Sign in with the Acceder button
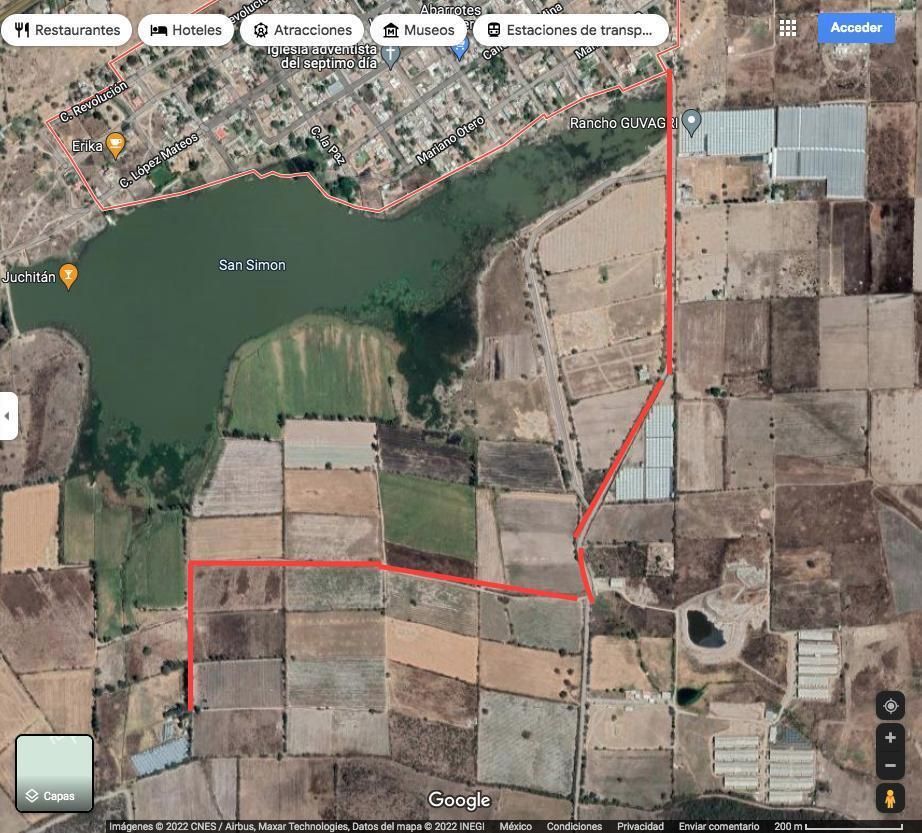The height and width of the screenshot is (833, 922). [x=855, y=28]
